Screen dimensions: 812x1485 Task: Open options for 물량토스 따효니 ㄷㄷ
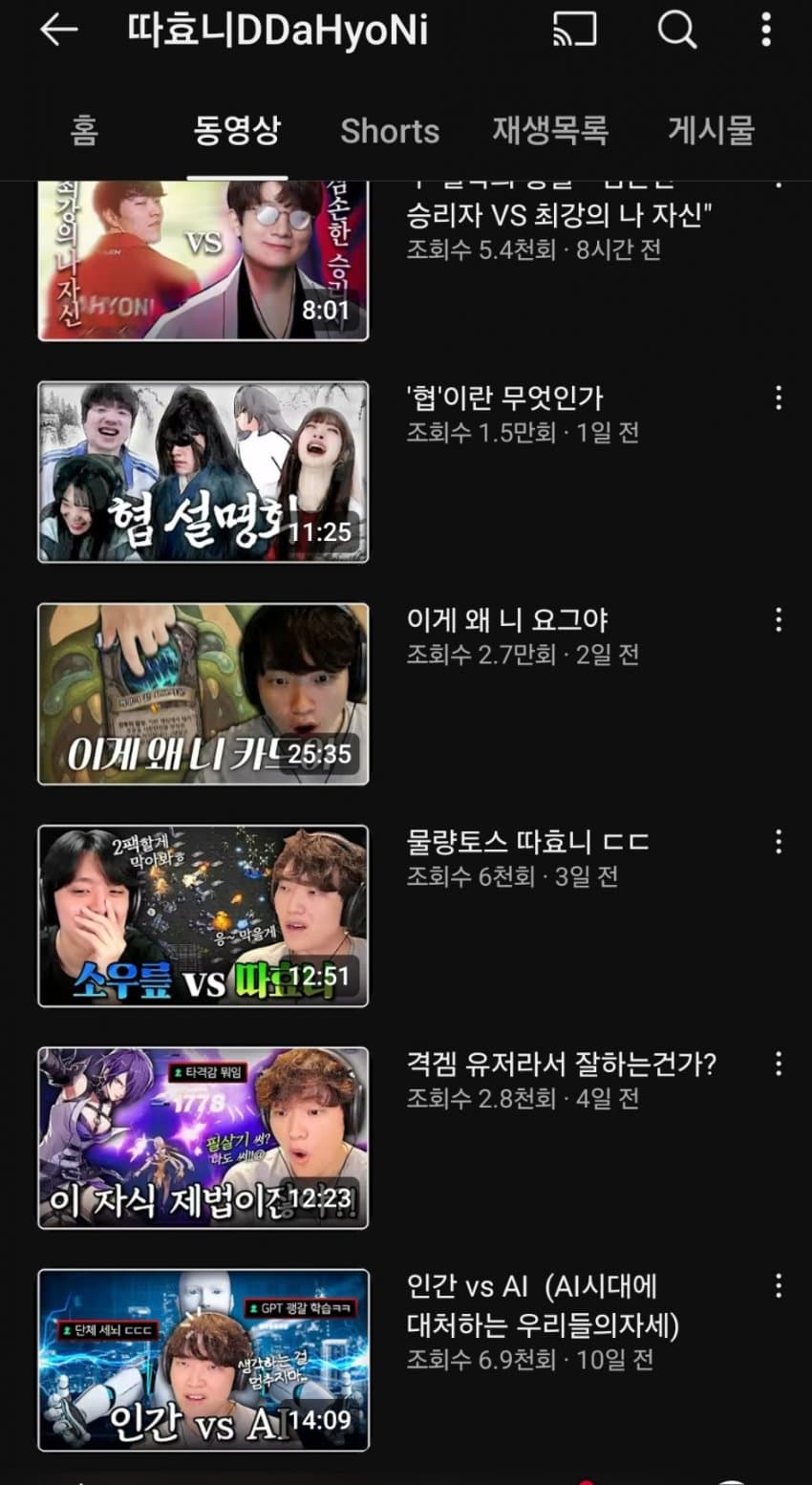click(x=779, y=842)
